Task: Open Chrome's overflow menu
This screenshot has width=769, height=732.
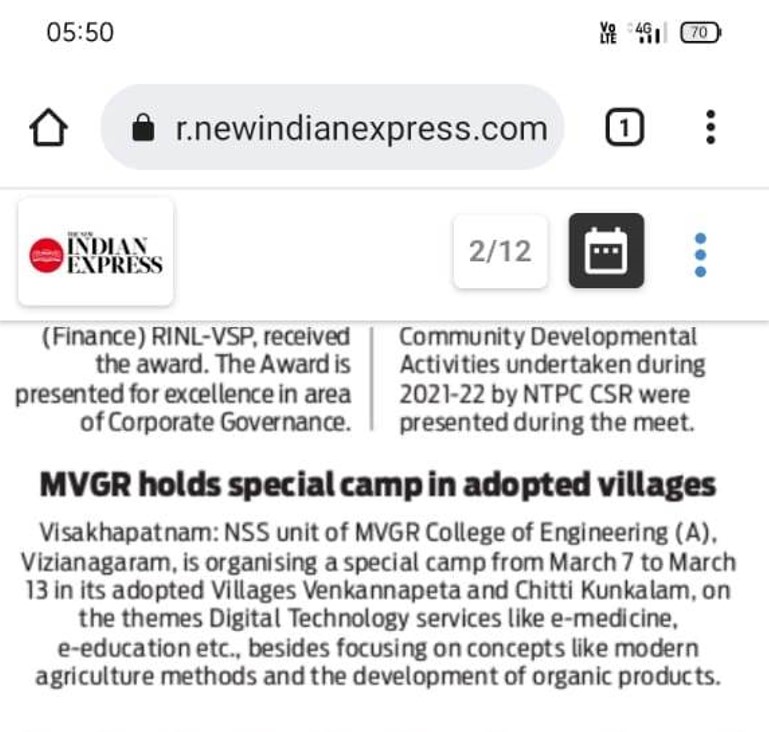Action: click(710, 128)
